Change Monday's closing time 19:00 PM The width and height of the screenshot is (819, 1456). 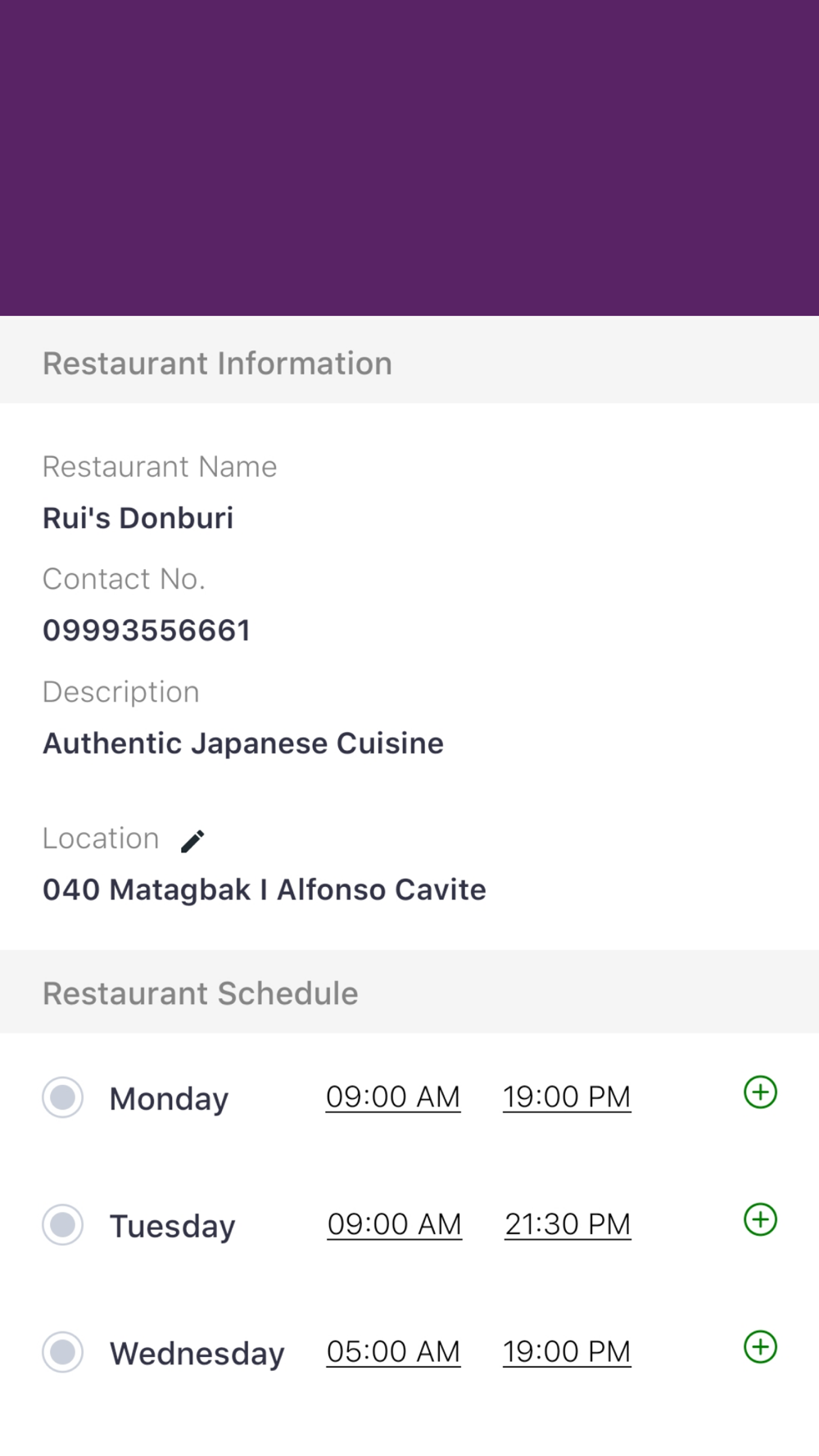(x=567, y=1097)
